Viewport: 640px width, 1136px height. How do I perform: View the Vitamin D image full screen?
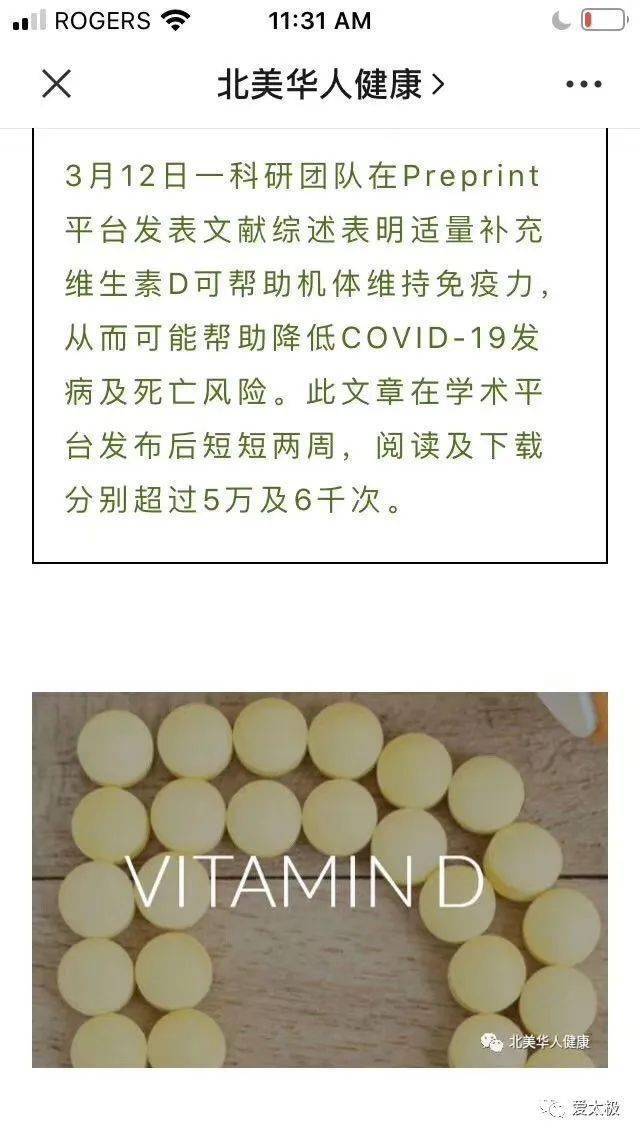tap(319, 879)
